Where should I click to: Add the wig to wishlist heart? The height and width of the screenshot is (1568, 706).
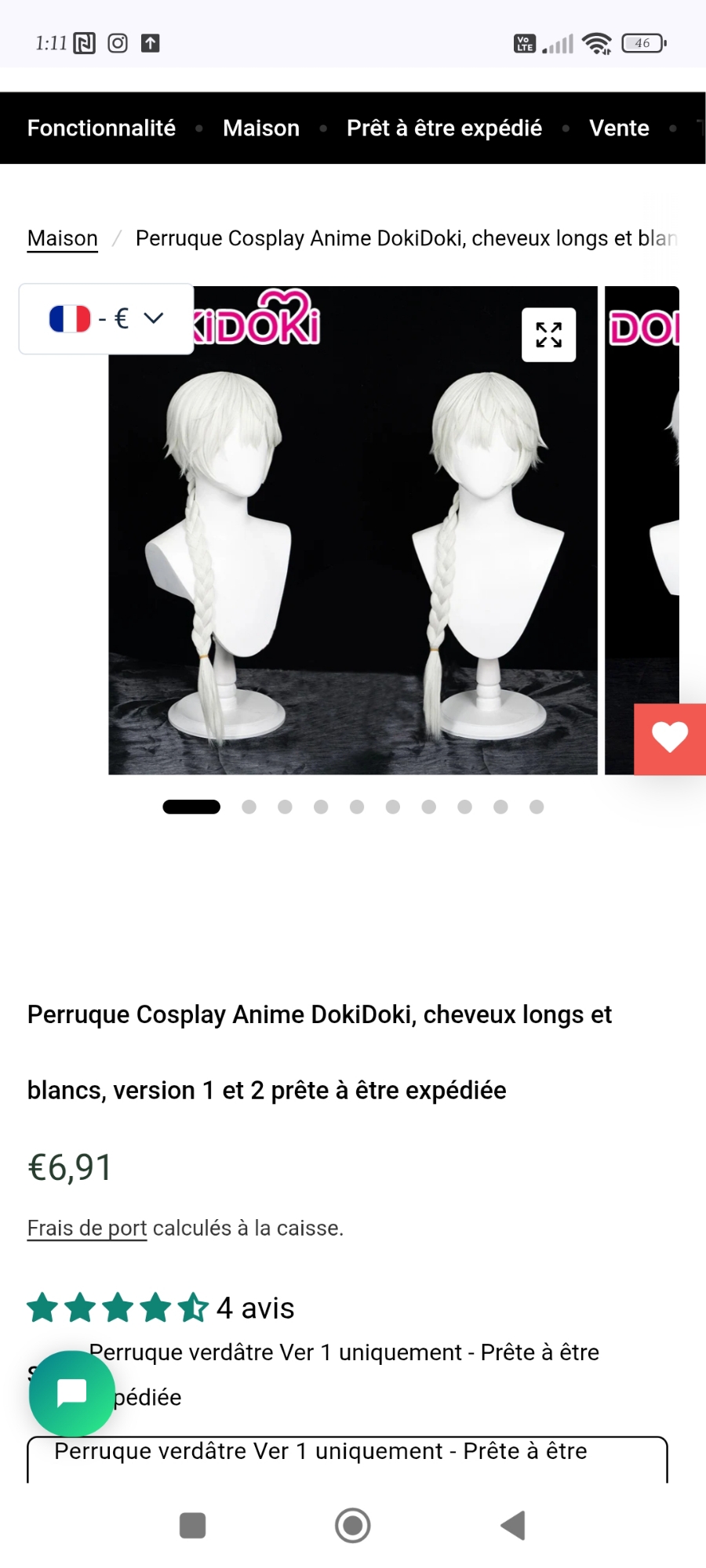pyautogui.click(x=669, y=739)
